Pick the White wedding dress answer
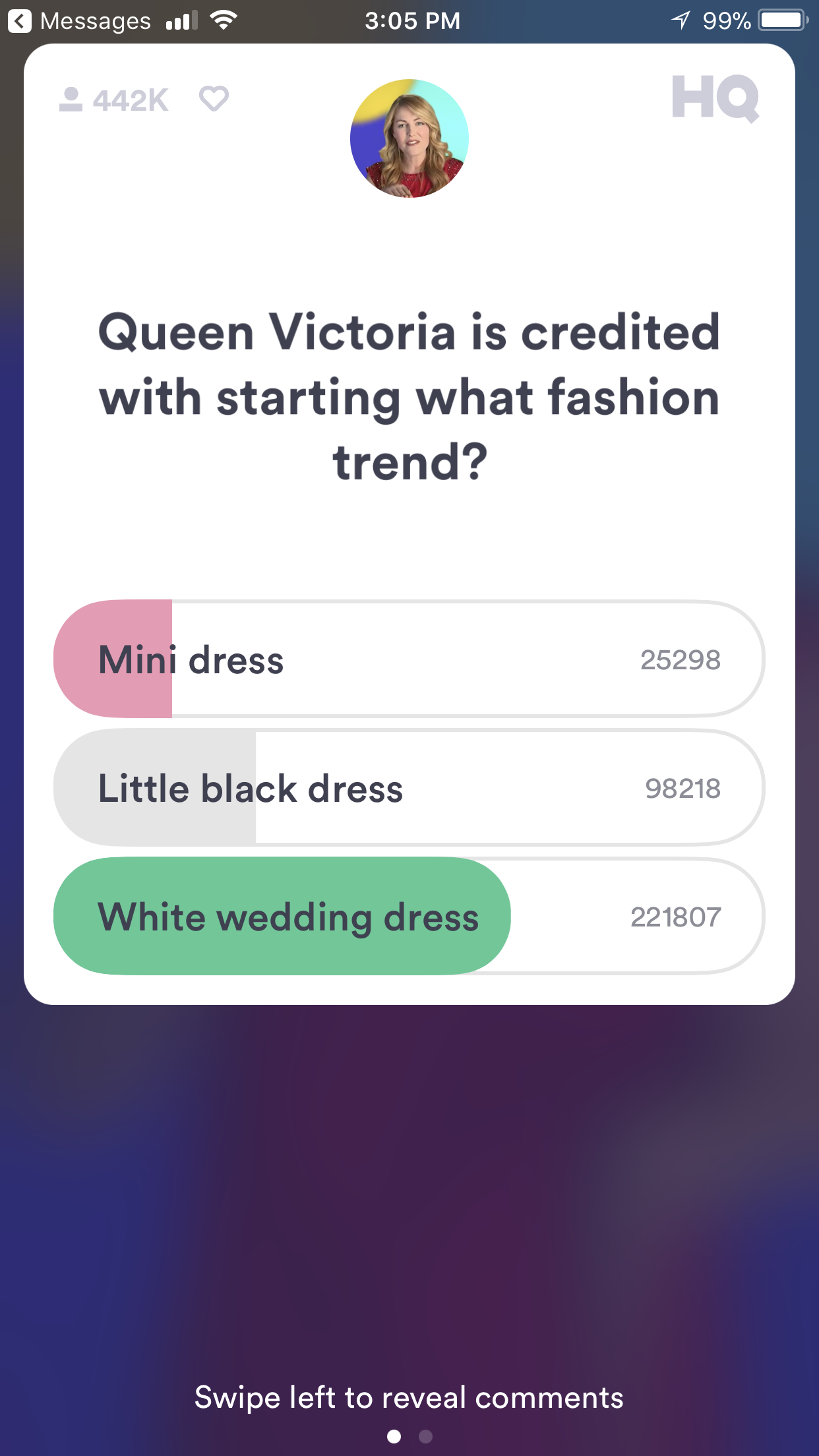819x1456 pixels. tap(409, 916)
